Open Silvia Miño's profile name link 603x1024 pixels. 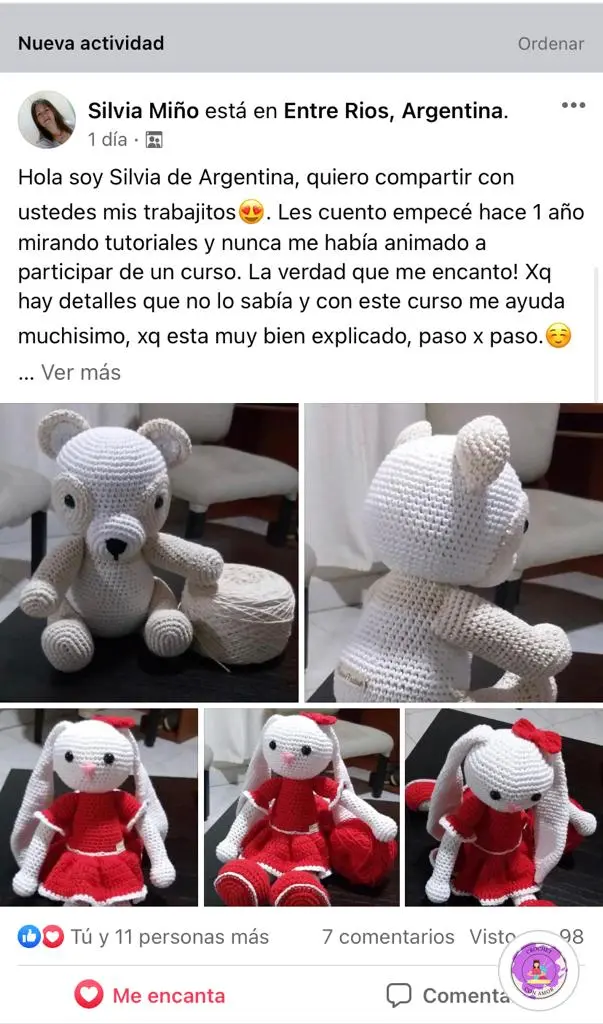point(143,111)
